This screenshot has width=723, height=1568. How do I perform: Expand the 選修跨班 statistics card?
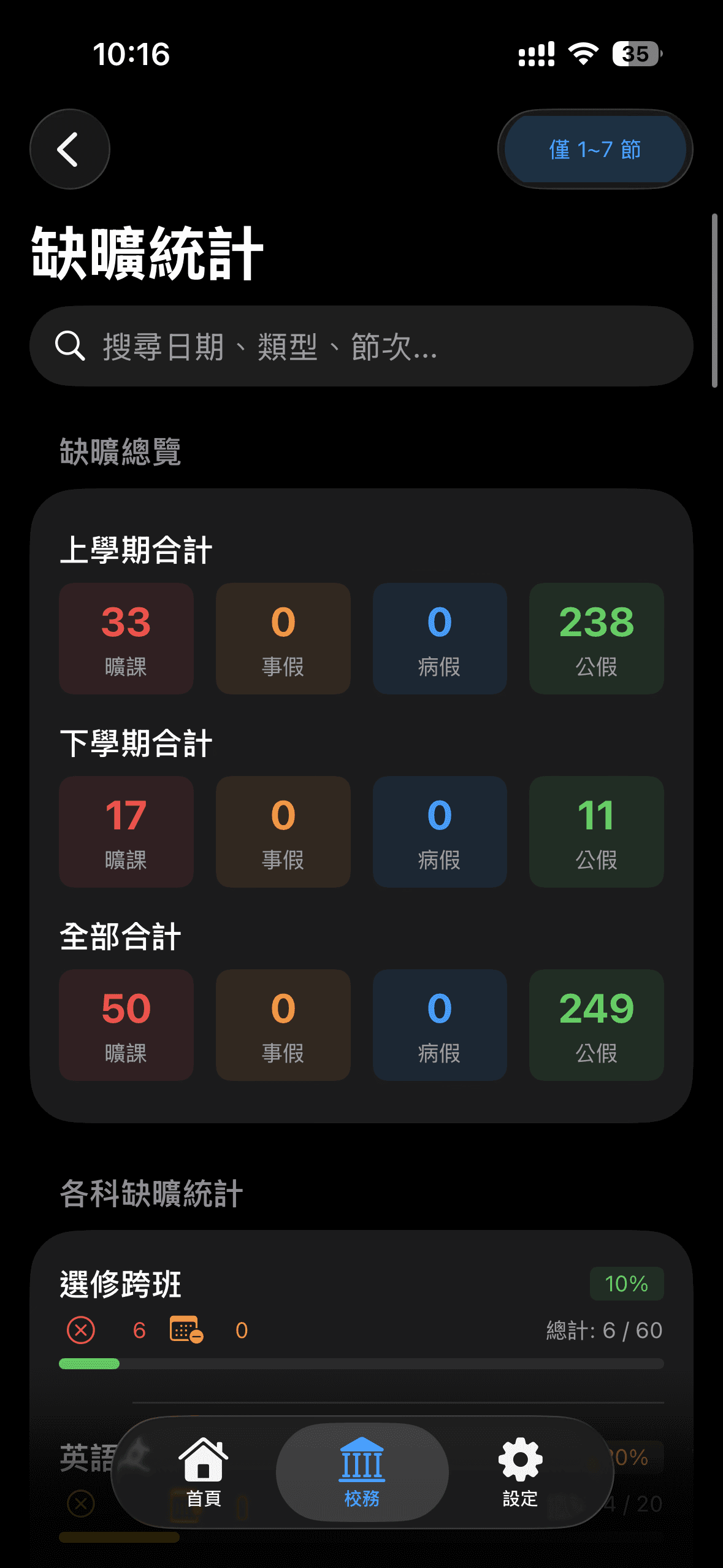pyautogui.click(x=361, y=1313)
